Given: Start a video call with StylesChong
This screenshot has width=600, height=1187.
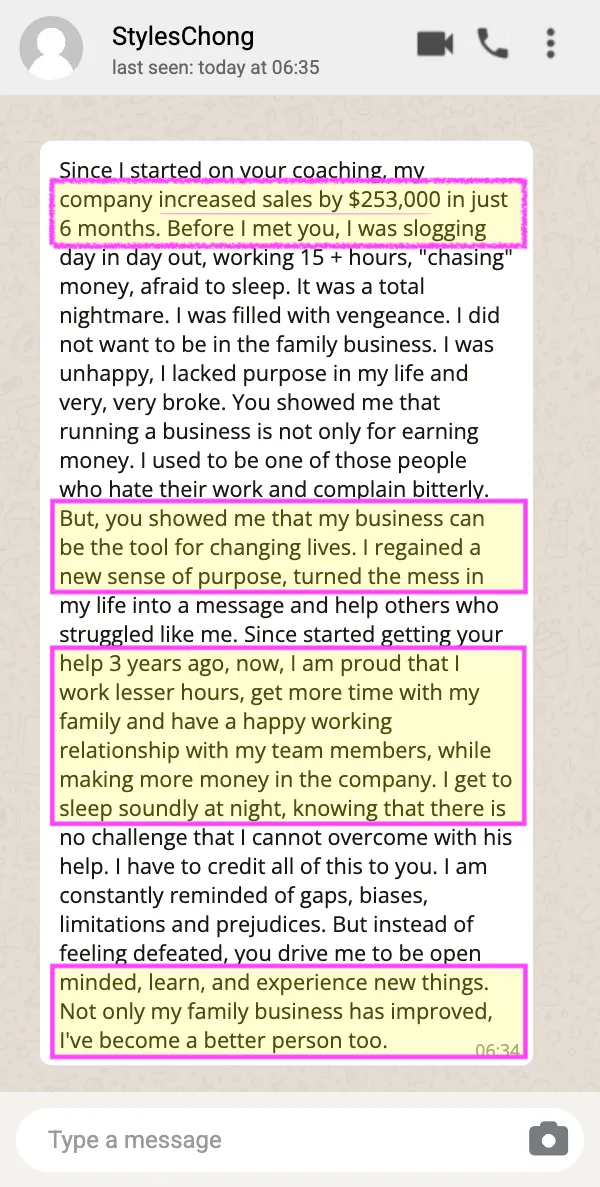Looking at the screenshot, I should pos(435,44).
